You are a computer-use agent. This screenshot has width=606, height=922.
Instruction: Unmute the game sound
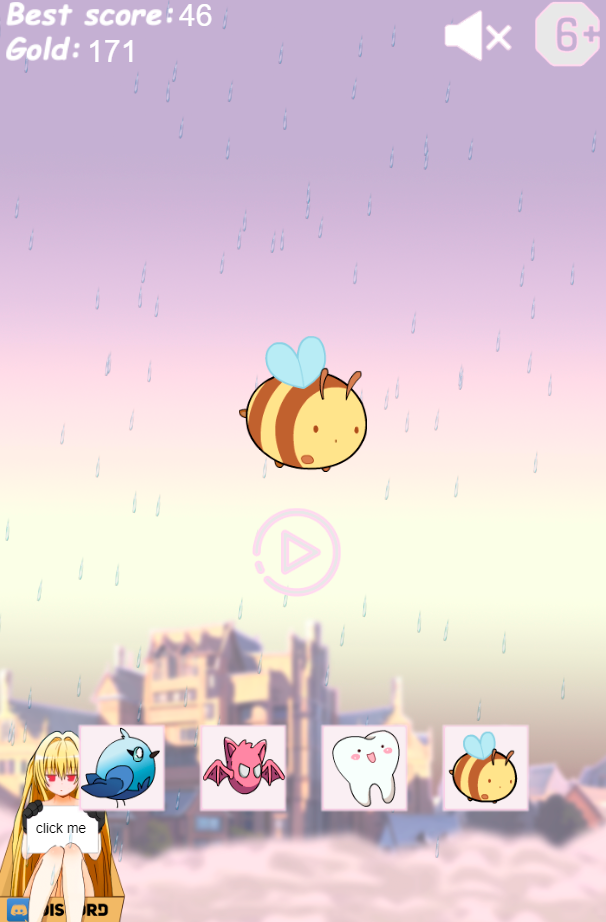pyautogui.click(x=478, y=37)
